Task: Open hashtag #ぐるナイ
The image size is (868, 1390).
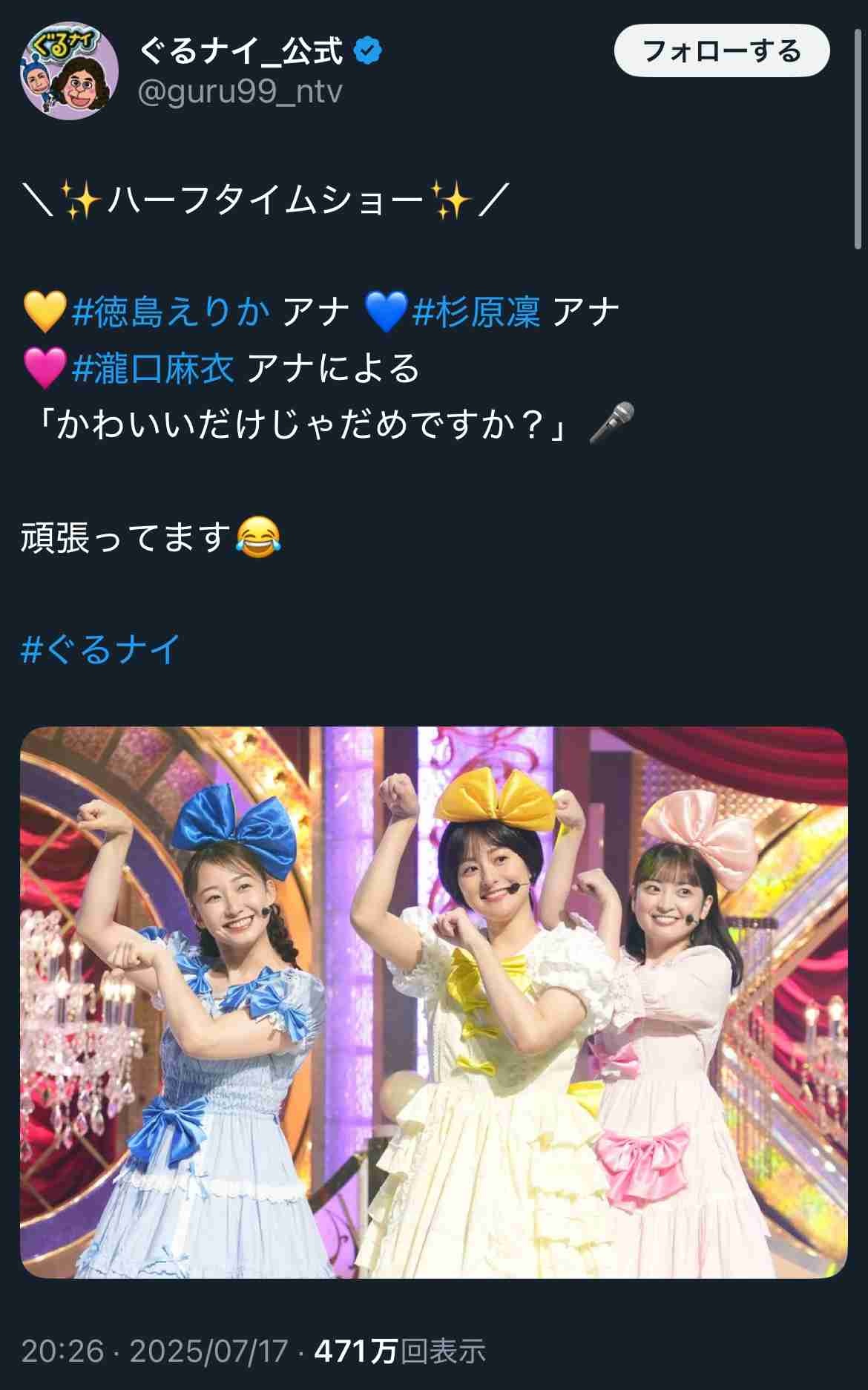Action: point(101,649)
